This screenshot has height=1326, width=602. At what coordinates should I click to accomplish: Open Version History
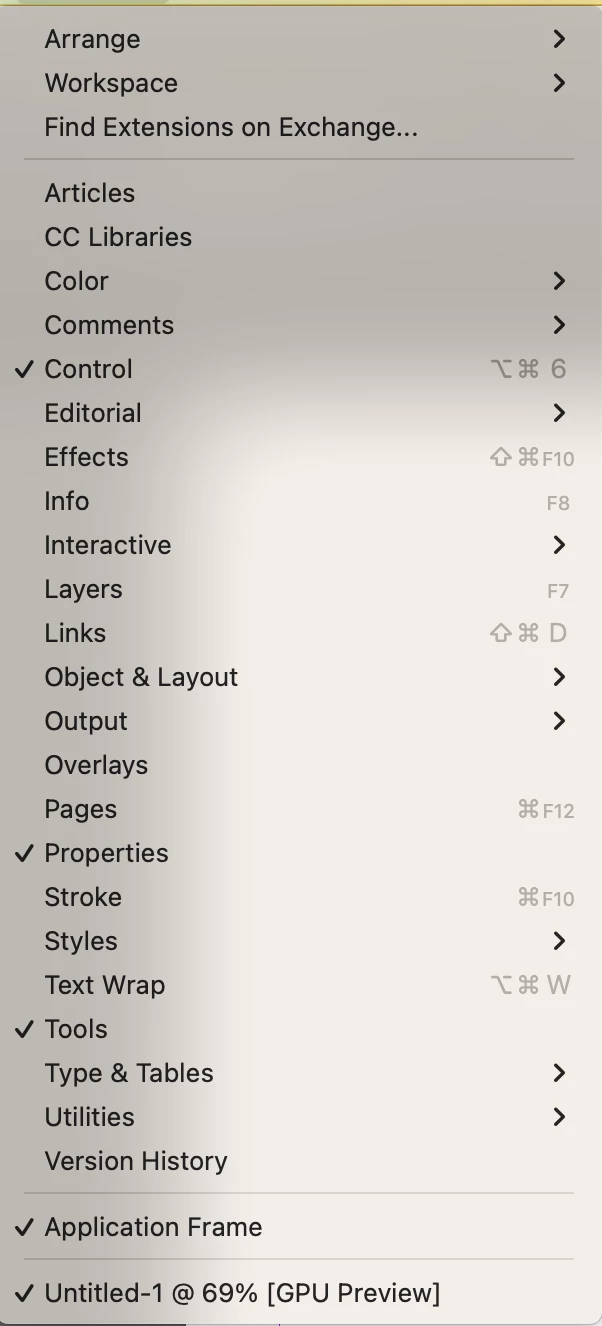pyautogui.click(x=136, y=1161)
